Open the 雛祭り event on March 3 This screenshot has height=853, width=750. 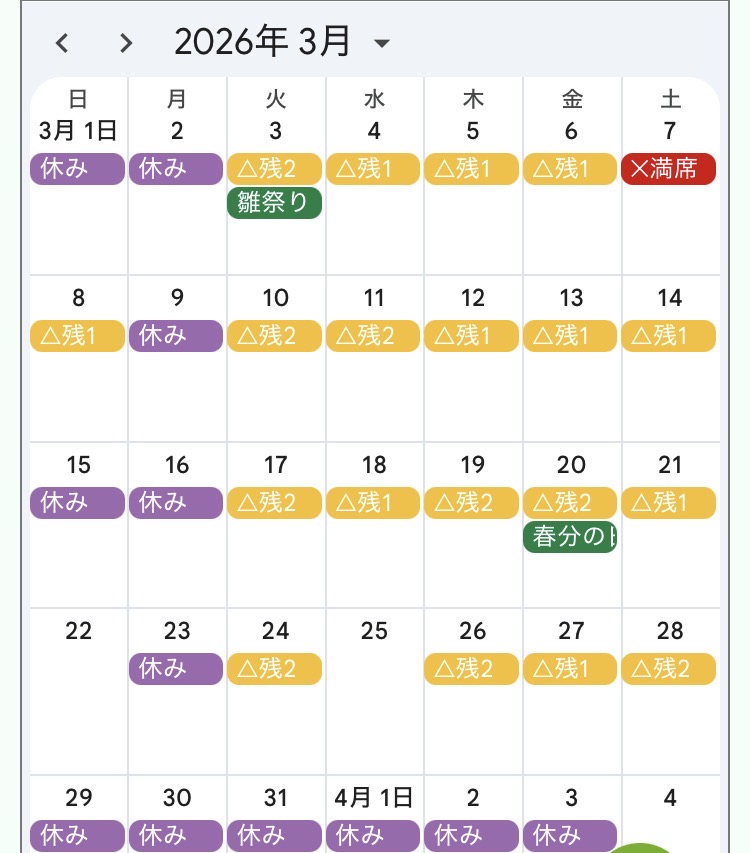(274, 202)
